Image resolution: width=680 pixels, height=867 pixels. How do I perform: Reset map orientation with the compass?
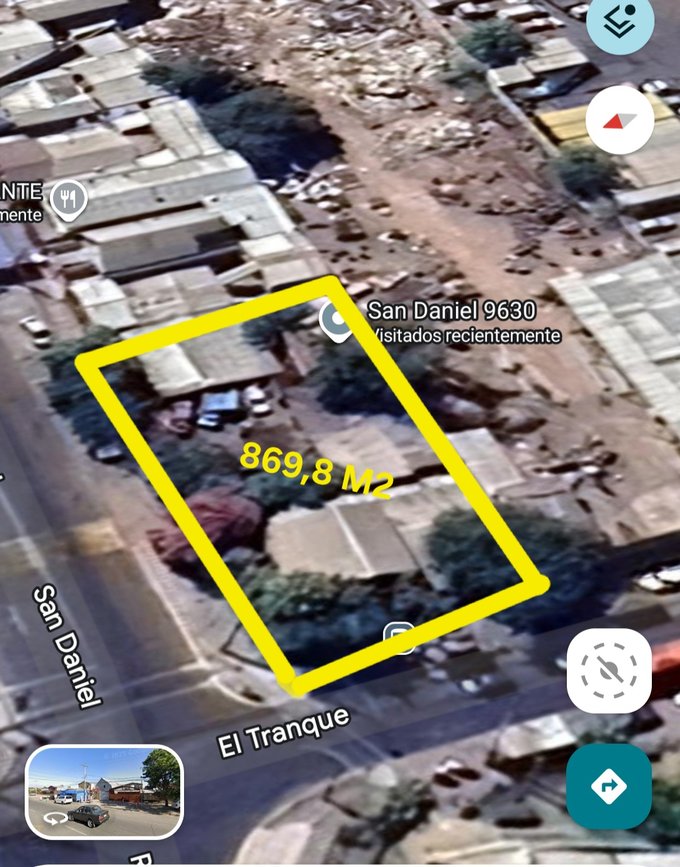(x=619, y=120)
